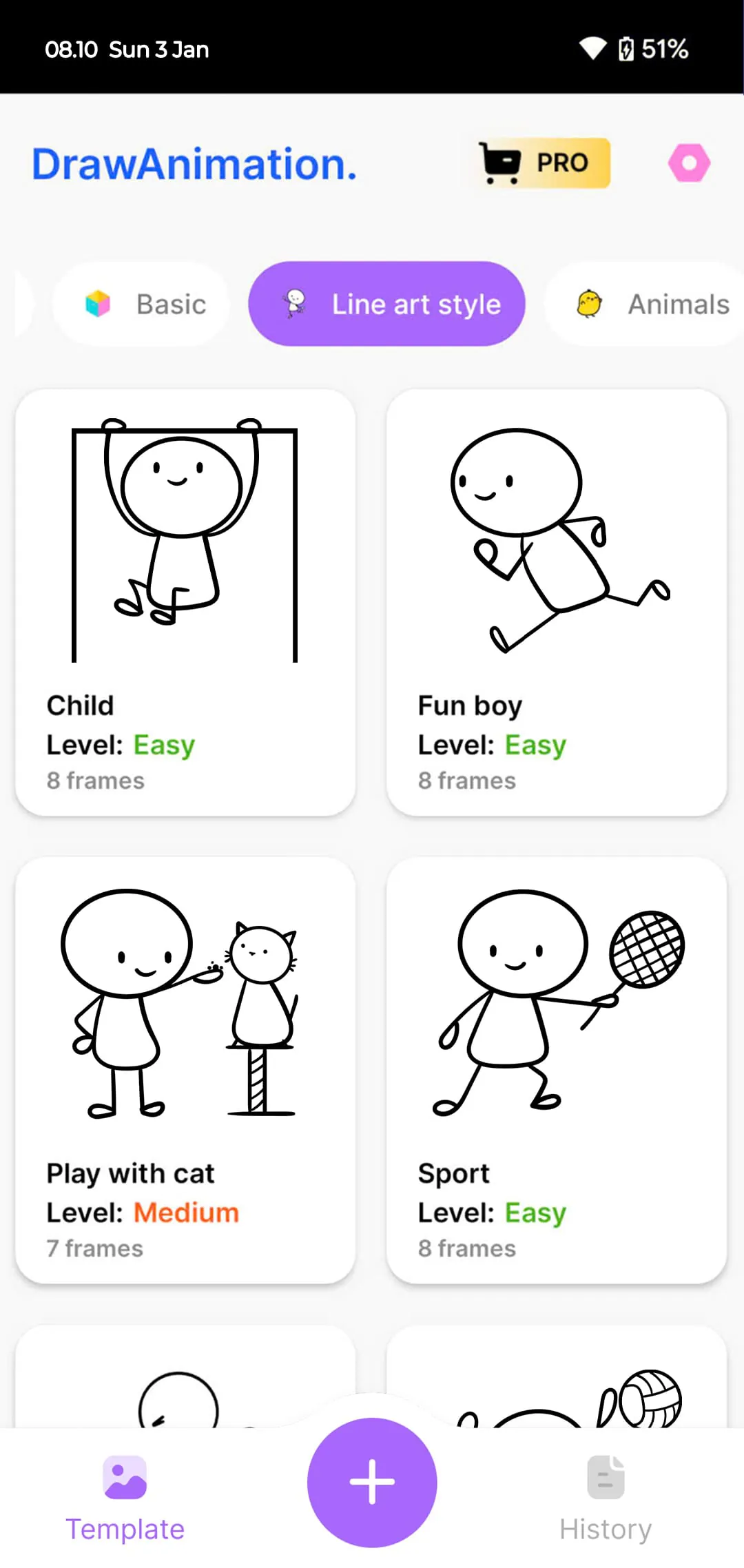Open the Sport template card

(557, 1068)
